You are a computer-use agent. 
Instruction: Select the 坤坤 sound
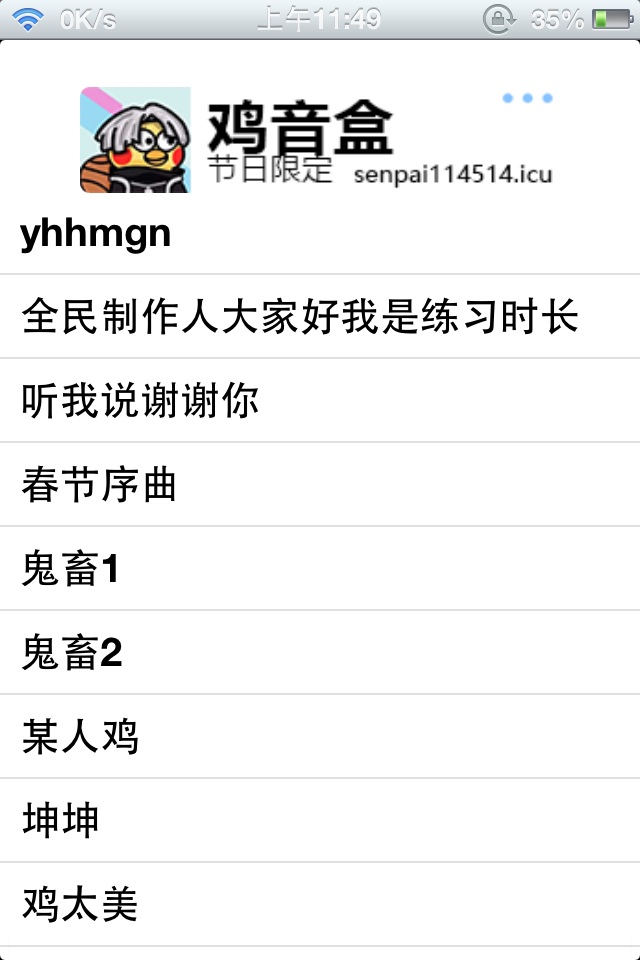320,821
